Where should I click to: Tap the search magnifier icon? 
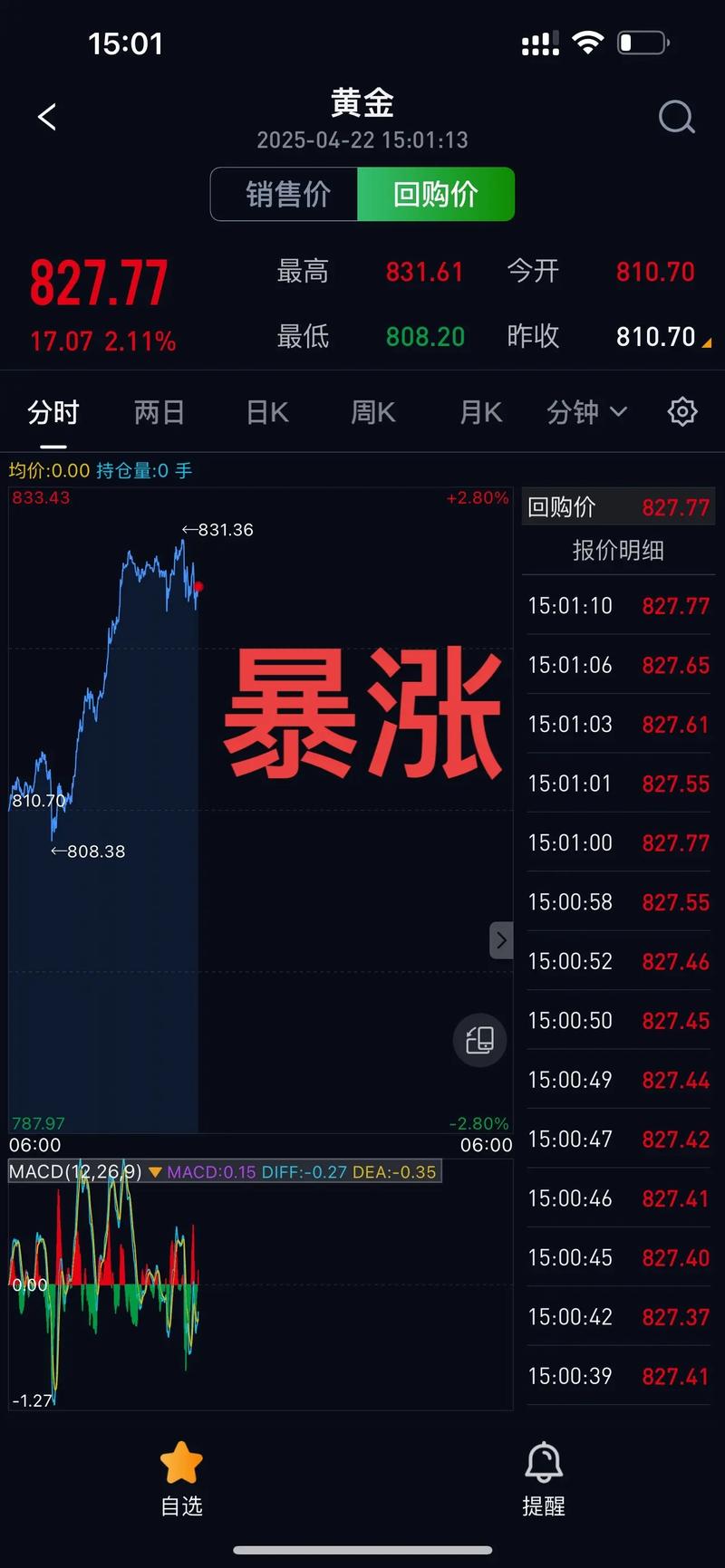click(676, 117)
